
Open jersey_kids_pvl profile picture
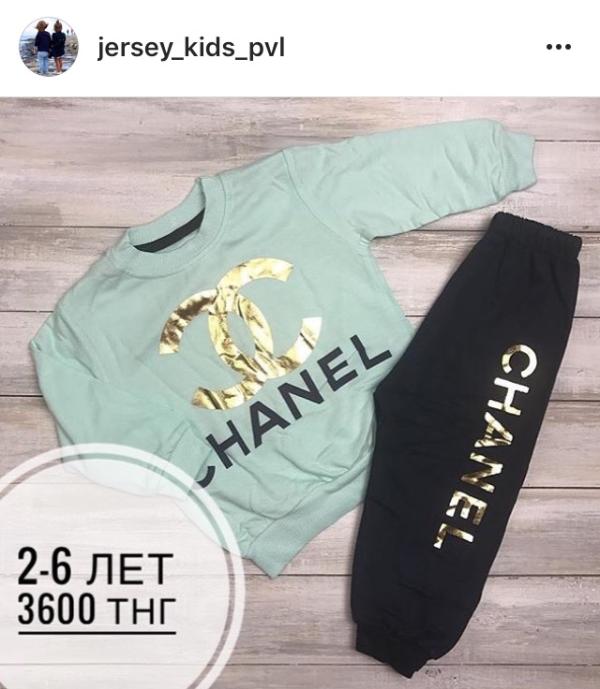[48, 47]
